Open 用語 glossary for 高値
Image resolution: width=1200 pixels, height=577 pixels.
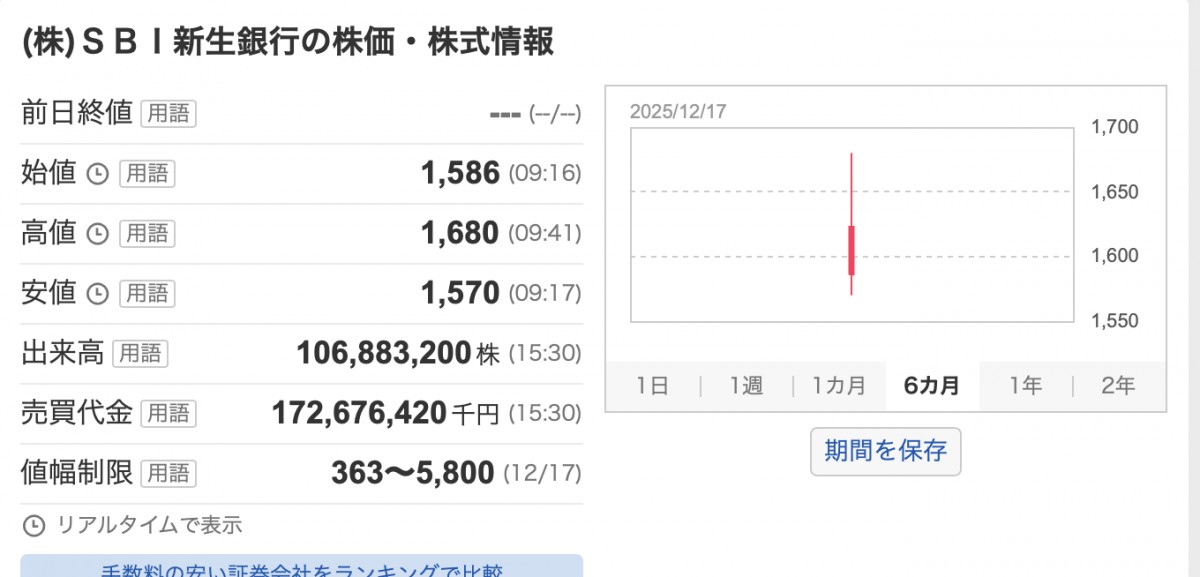click(147, 233)
